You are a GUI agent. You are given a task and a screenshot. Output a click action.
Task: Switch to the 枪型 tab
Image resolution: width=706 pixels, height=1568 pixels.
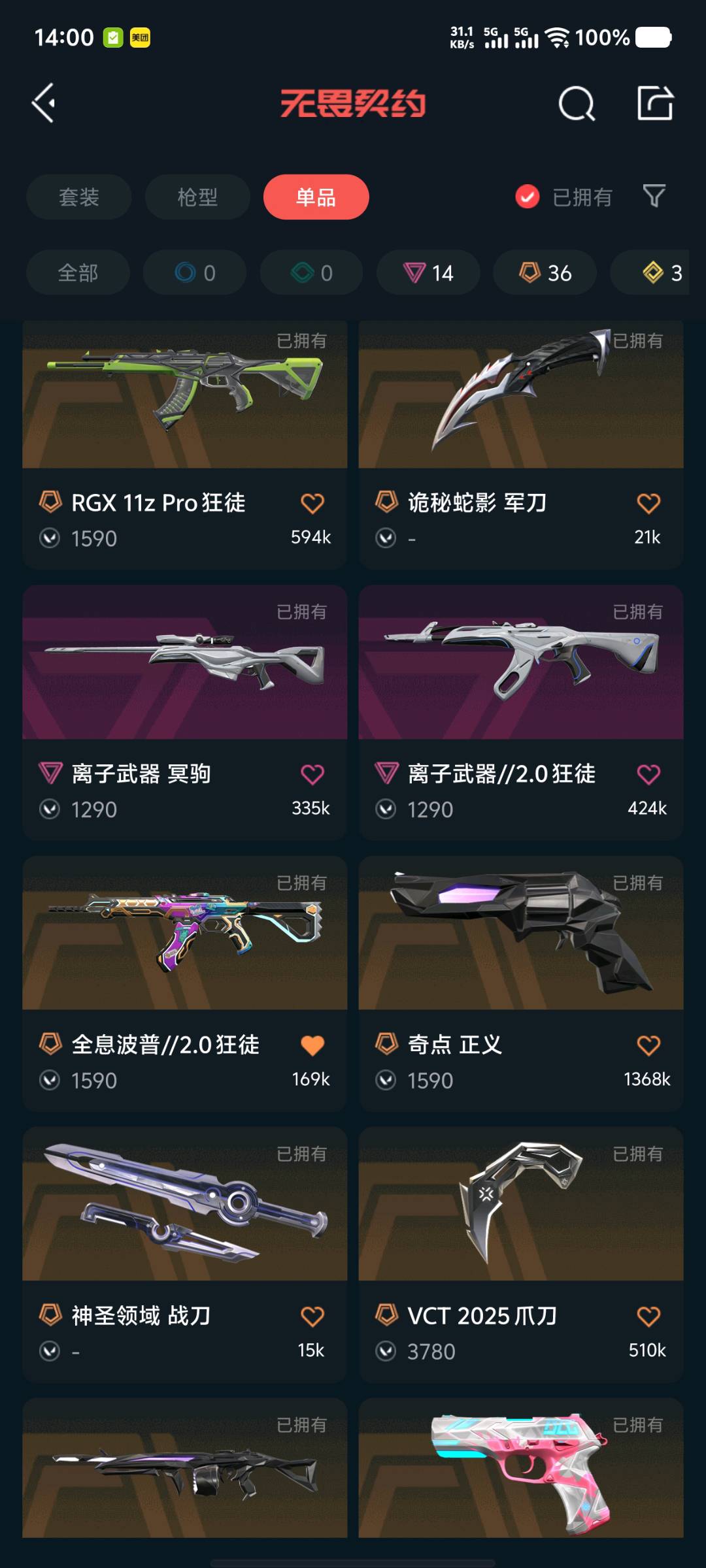tap(197, 197)
